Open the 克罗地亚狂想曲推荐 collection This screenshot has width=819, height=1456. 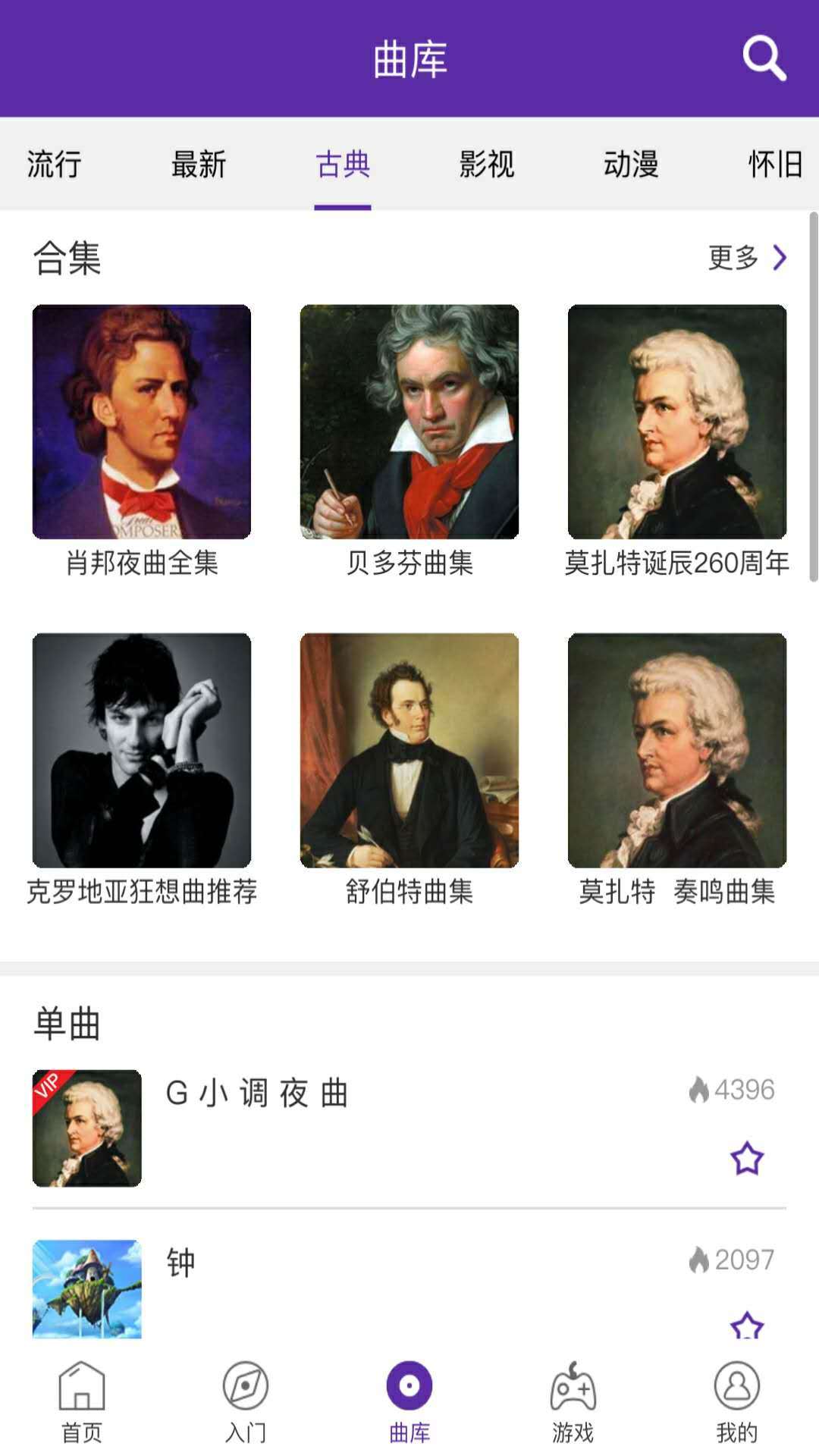(x=142, y=750)
